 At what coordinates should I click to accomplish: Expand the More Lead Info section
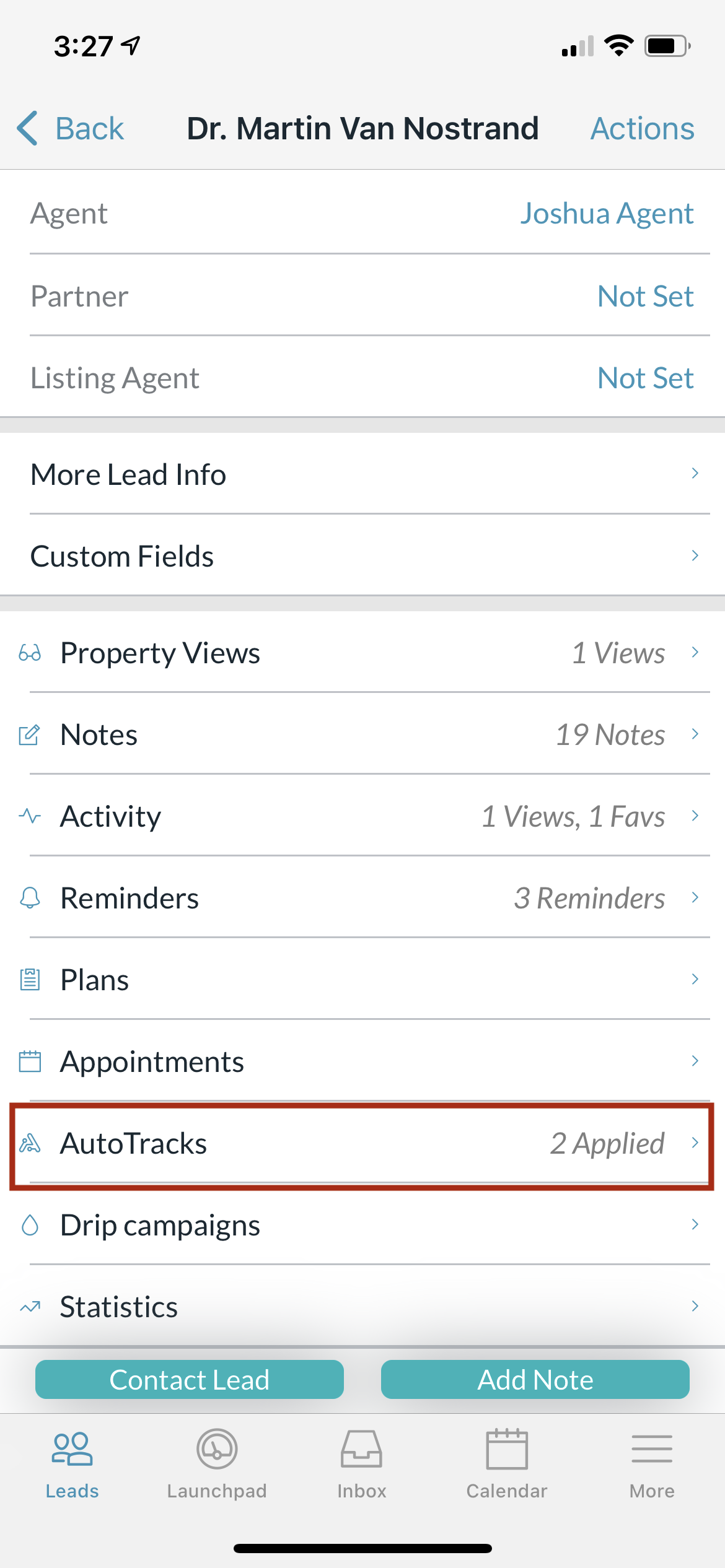362,474
